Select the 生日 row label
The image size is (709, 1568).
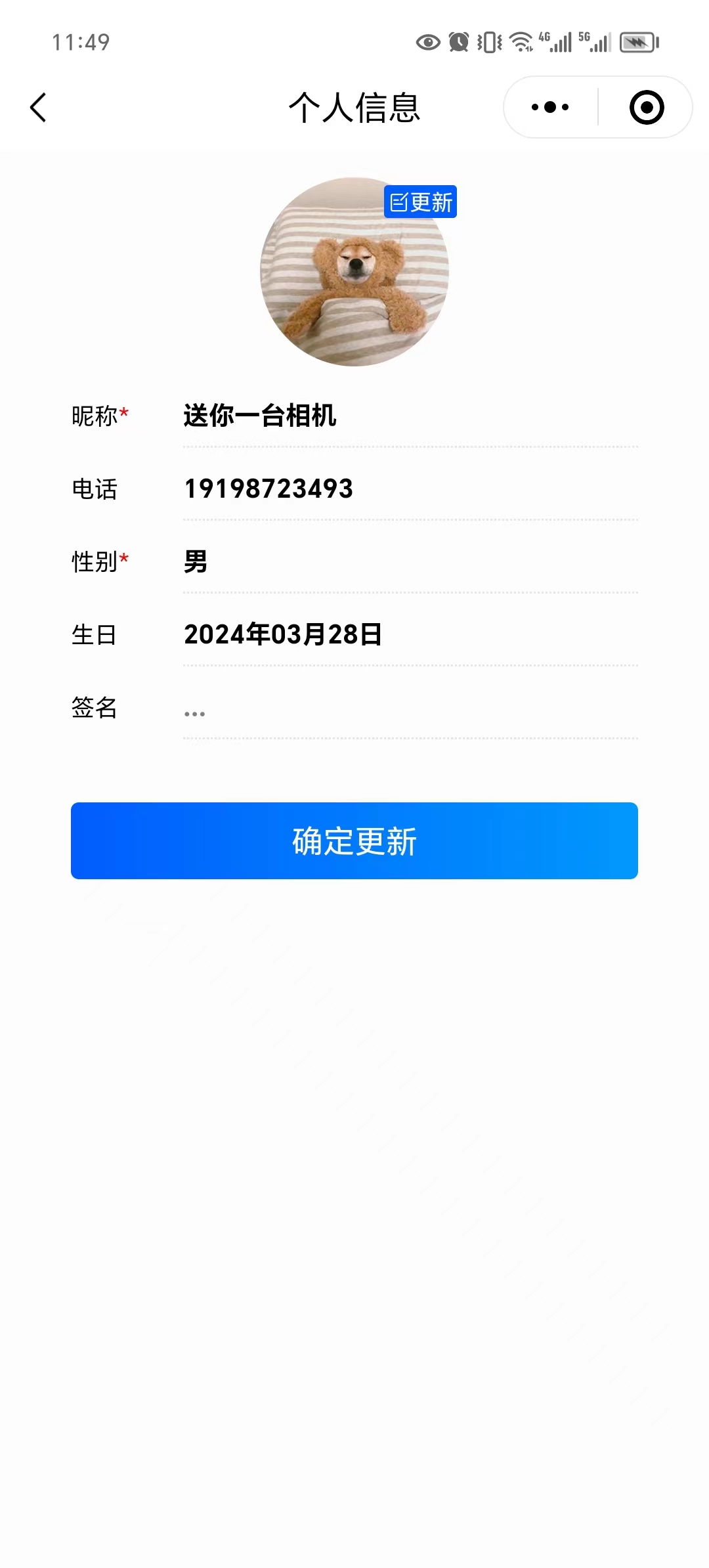point(94,634)
